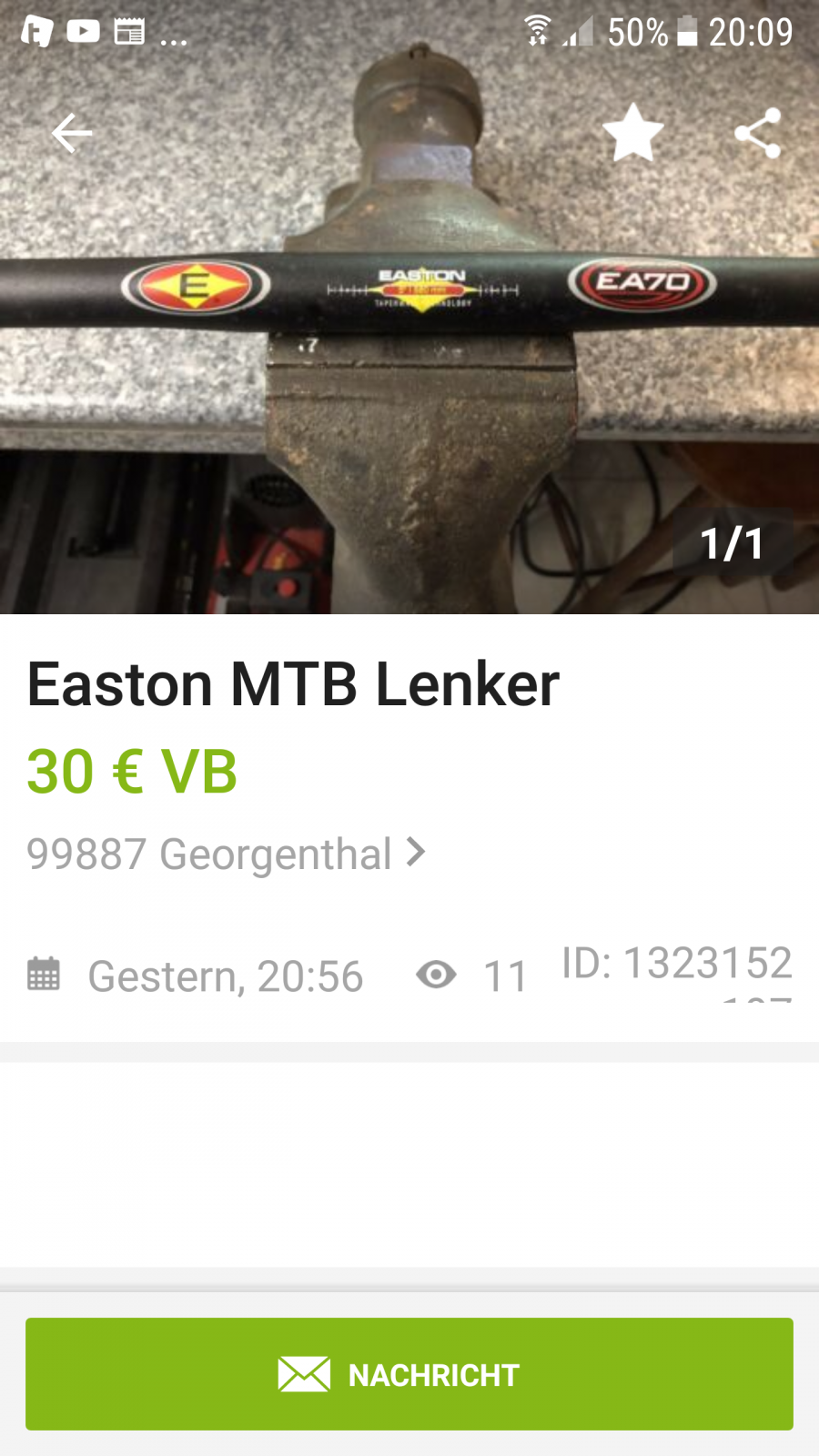Tap the star favorite icon
819x1456 pixels.
pyautogui.click(x=633, y=134)
